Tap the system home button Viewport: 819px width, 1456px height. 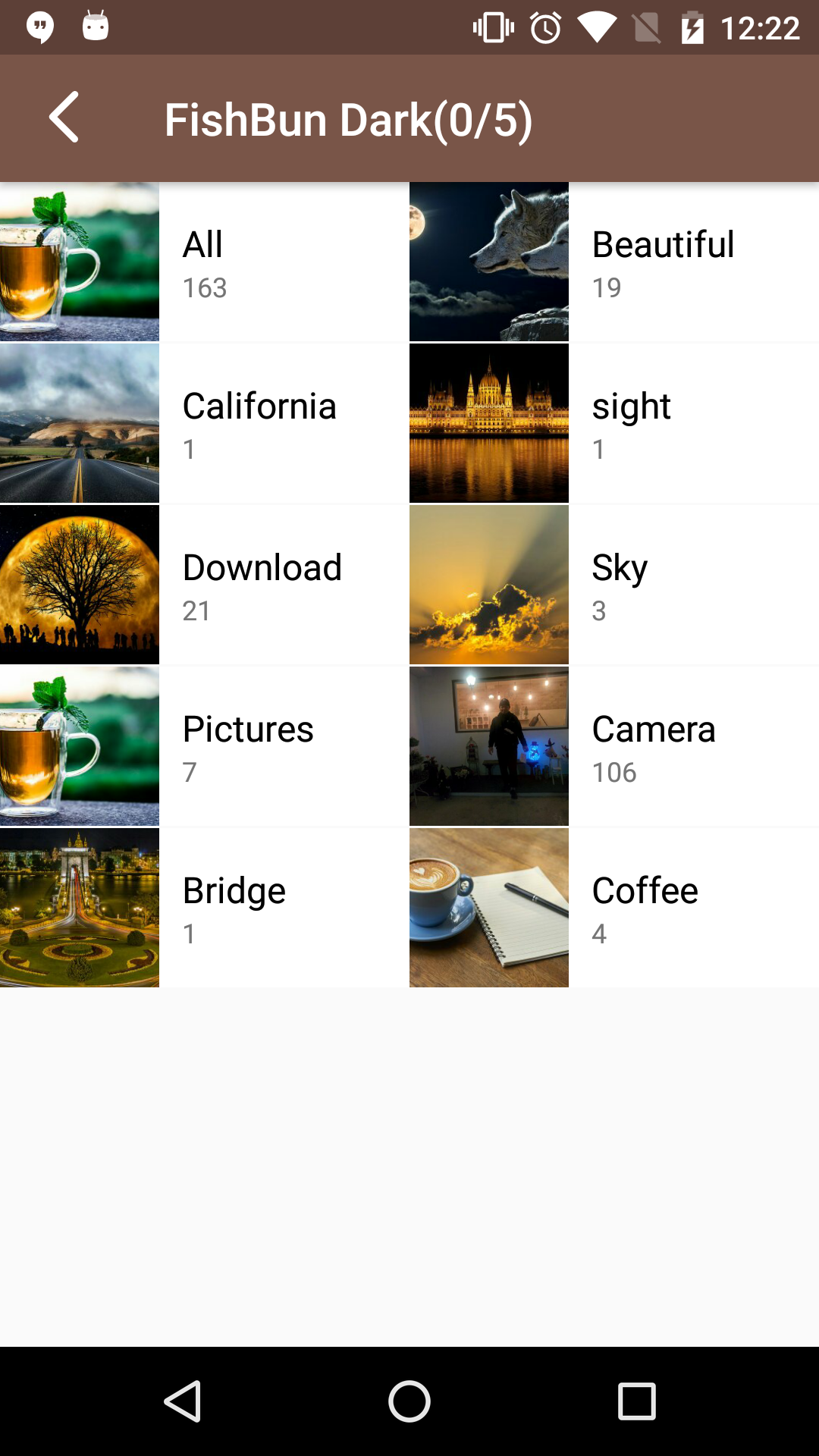coord(409,1401)
